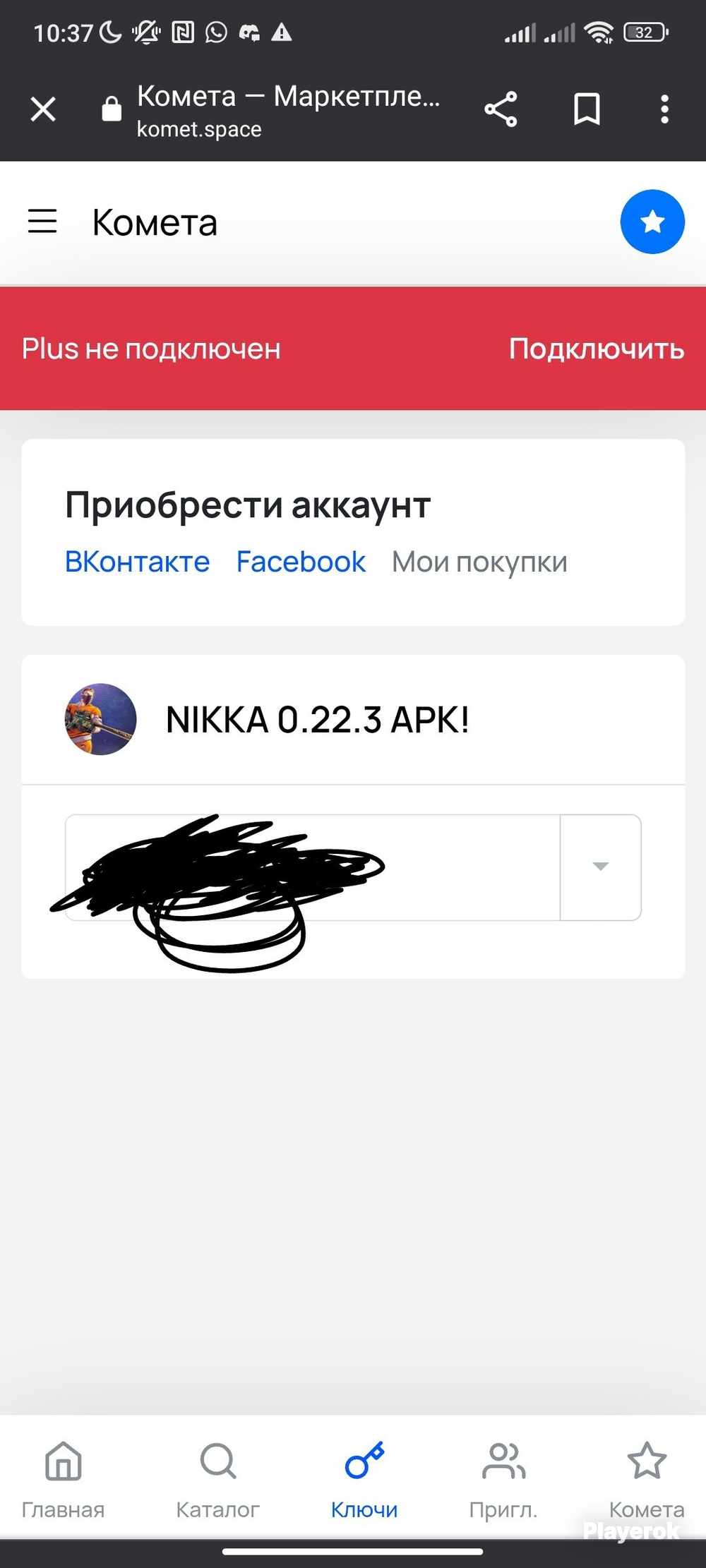Switch to the Каталог tab

(218, 1480)
